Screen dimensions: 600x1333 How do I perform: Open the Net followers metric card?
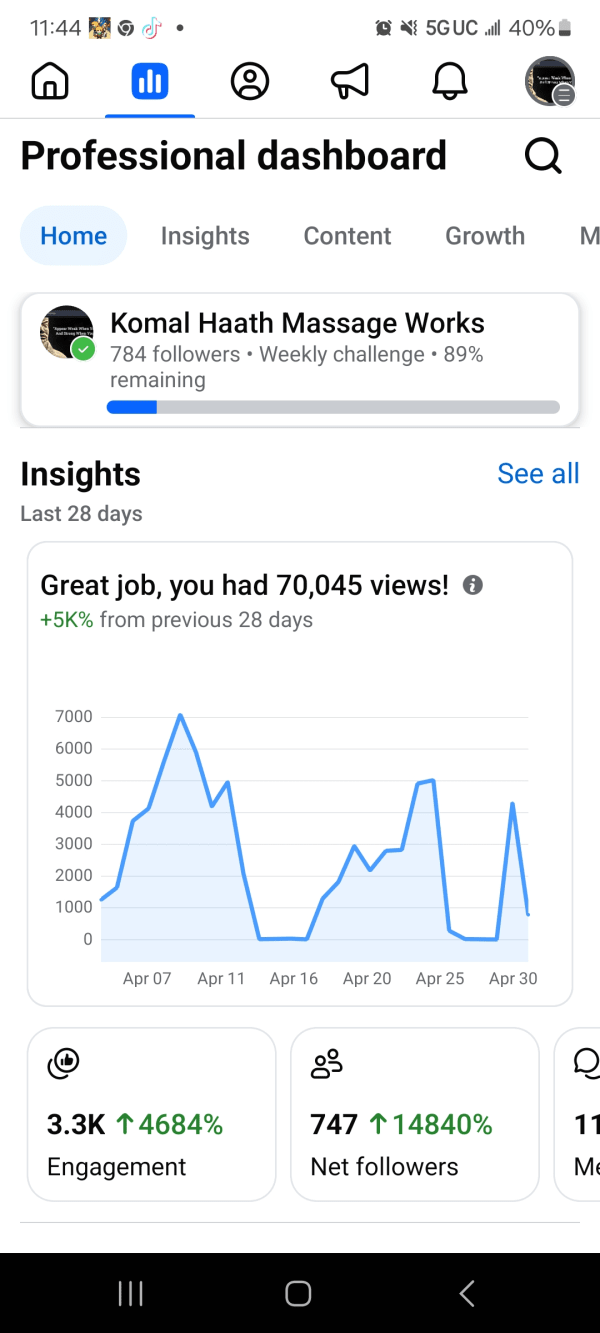tap(415, 1114)
